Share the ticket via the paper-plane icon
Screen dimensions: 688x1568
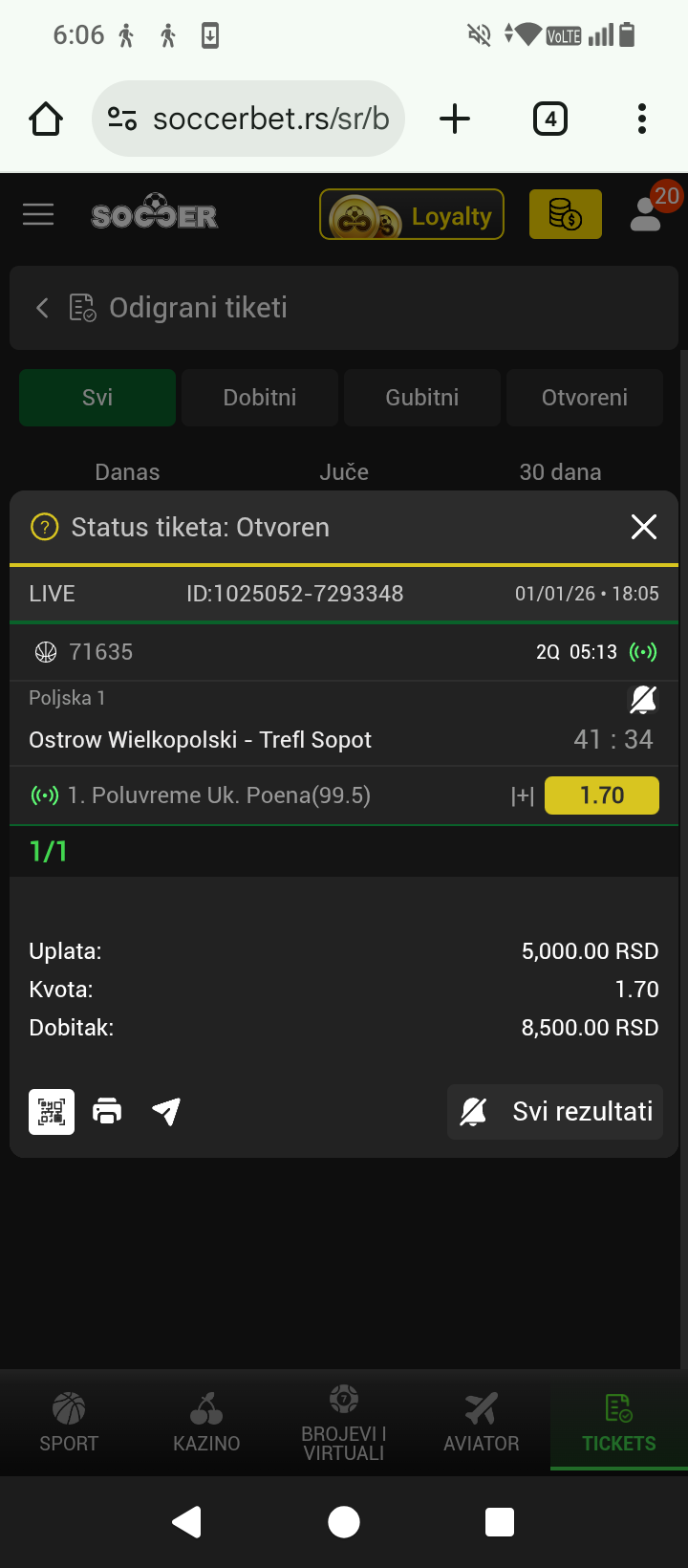pos(166,1112)
